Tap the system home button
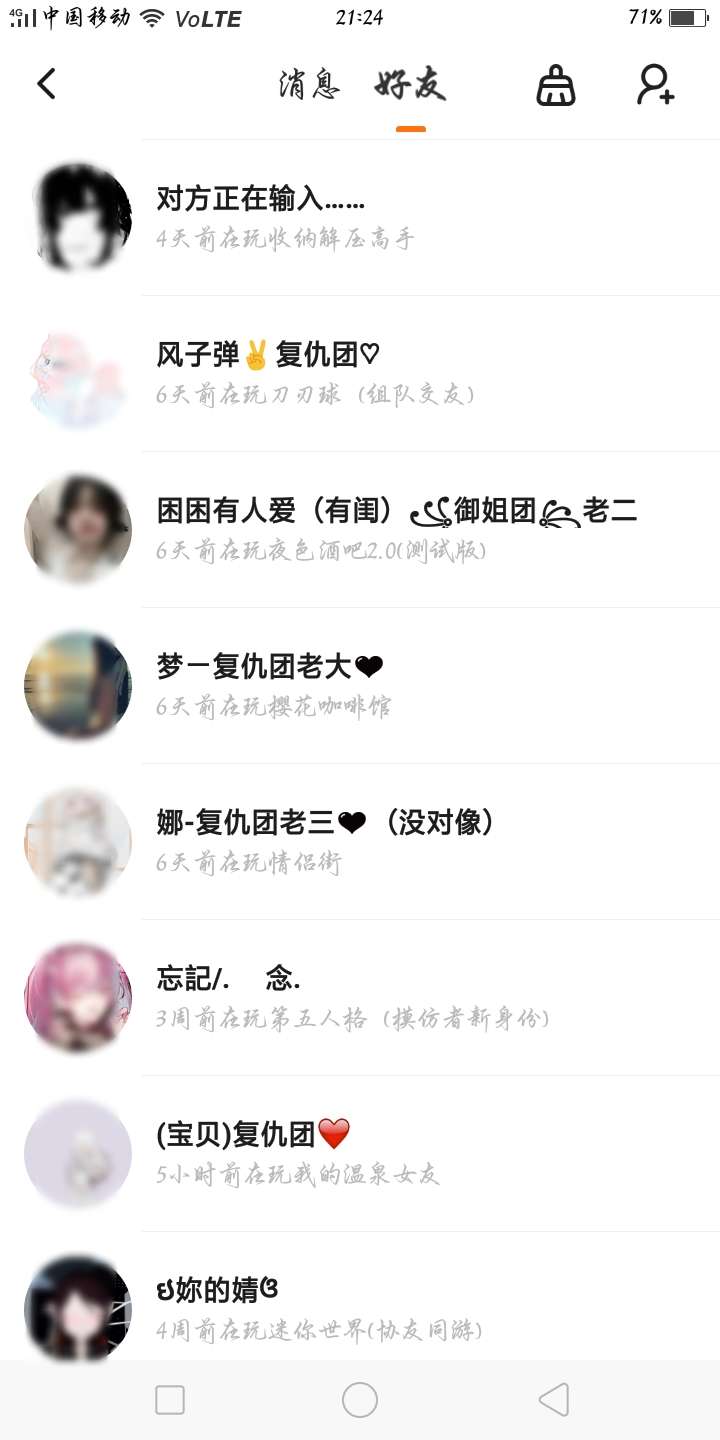This screenshot has height=1440, width=720. 360,1400
